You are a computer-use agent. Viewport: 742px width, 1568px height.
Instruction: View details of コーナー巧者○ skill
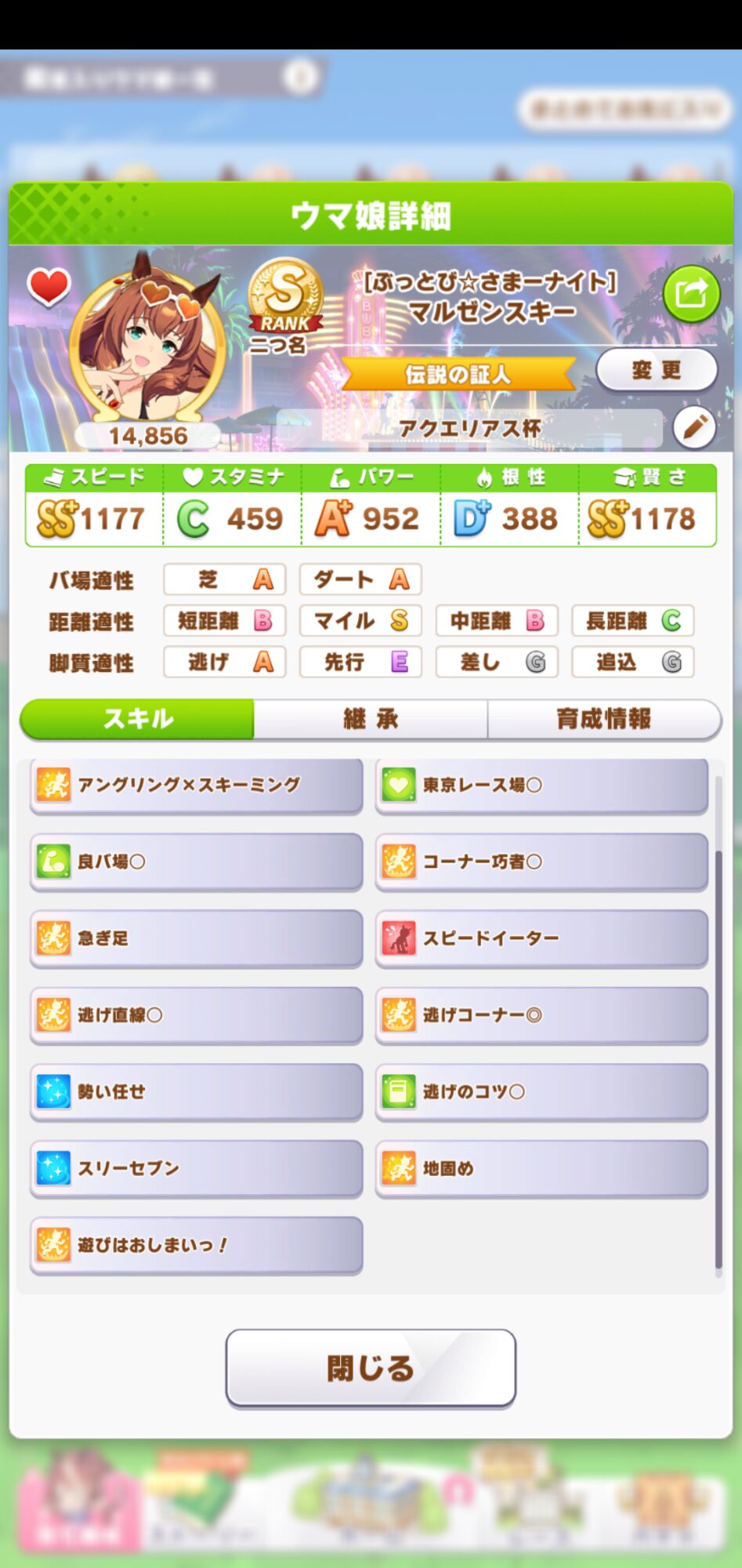tap(542, 862)
